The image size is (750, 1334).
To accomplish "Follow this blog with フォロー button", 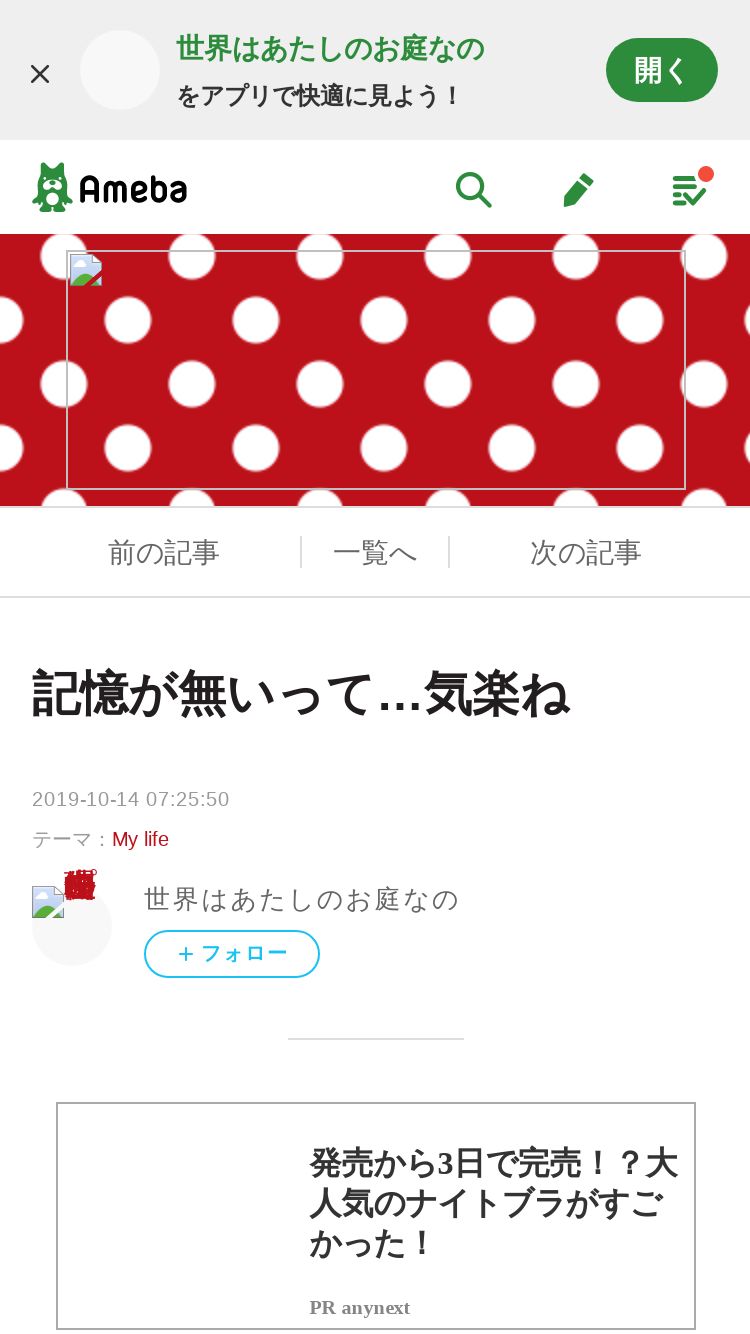I will pos(232,954).
